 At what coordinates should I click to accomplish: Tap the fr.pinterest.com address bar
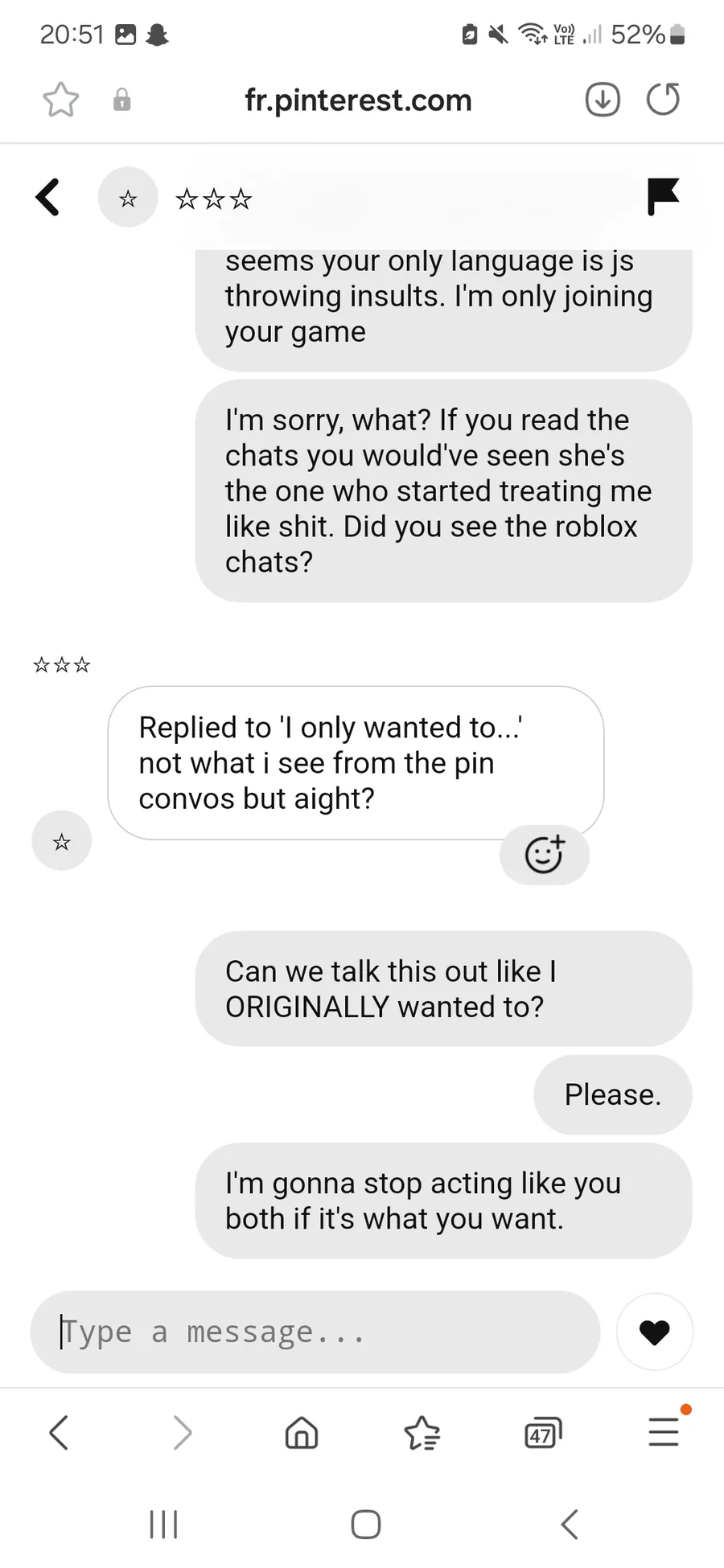pos(358,101)
